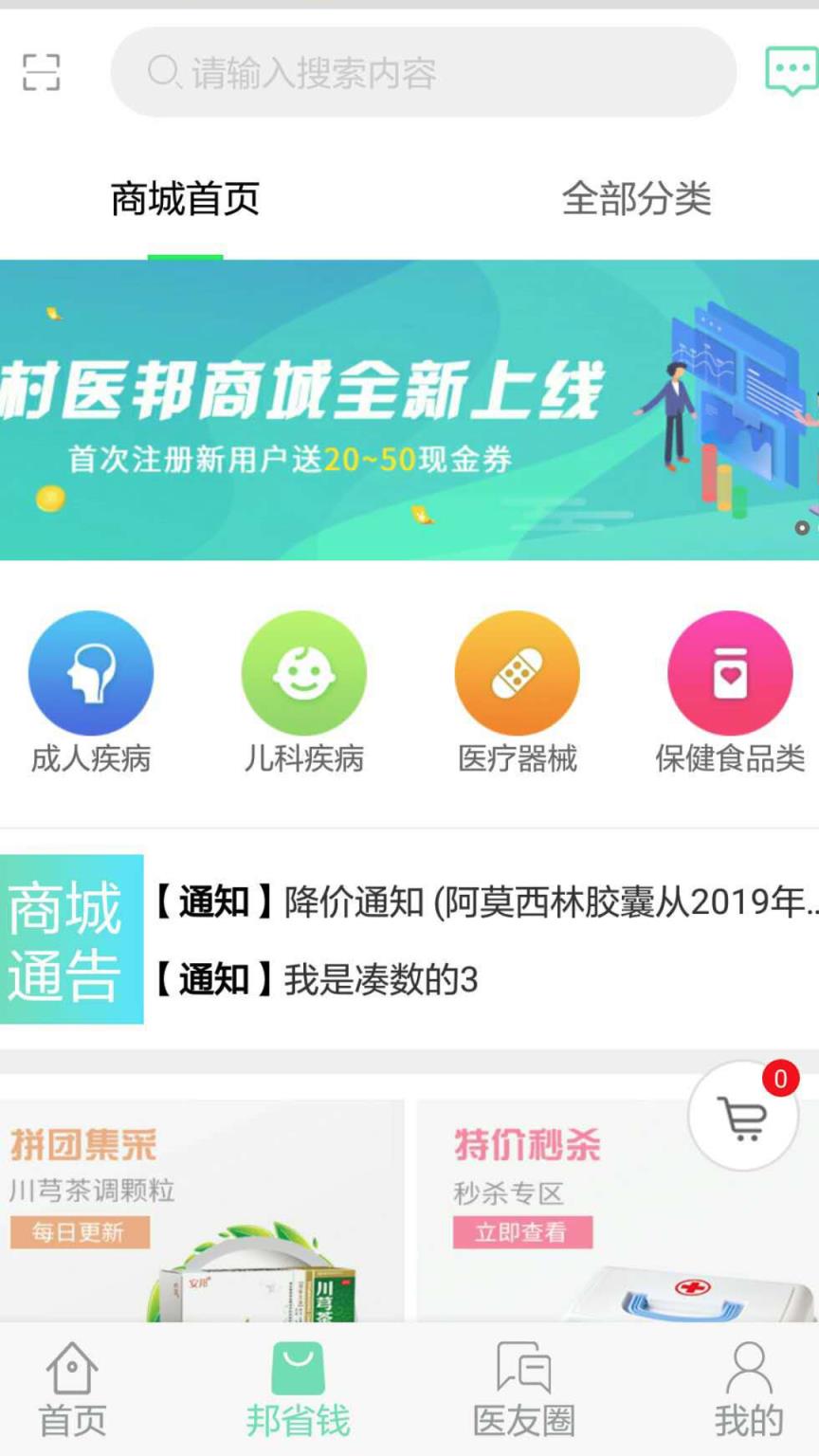Switch to the 全部分类 tab
The image size is (819, 1456).
[639, 199]
